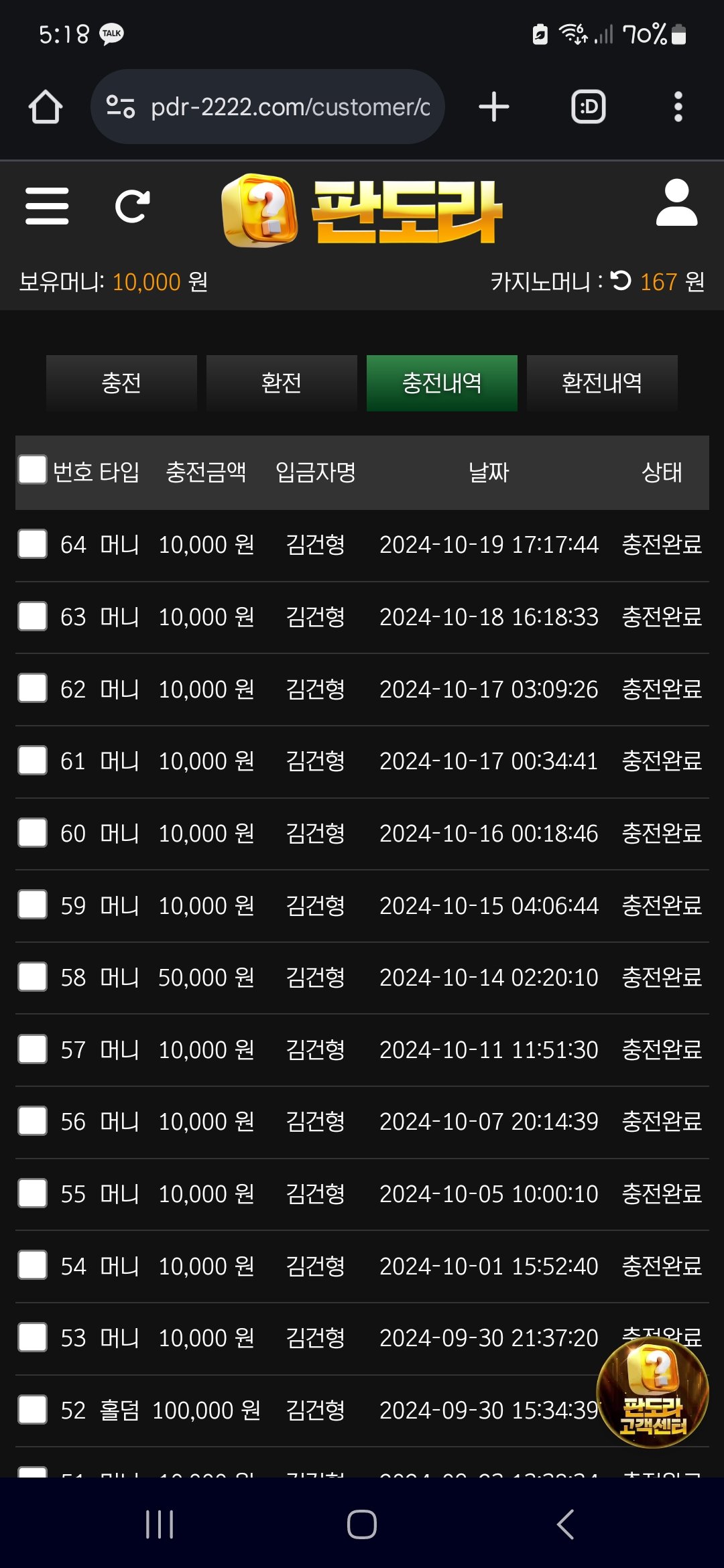Switch to the 환전 tab
Image resolution: width=724 pixels, height=1568 pixels.
(x=282, y=383)
